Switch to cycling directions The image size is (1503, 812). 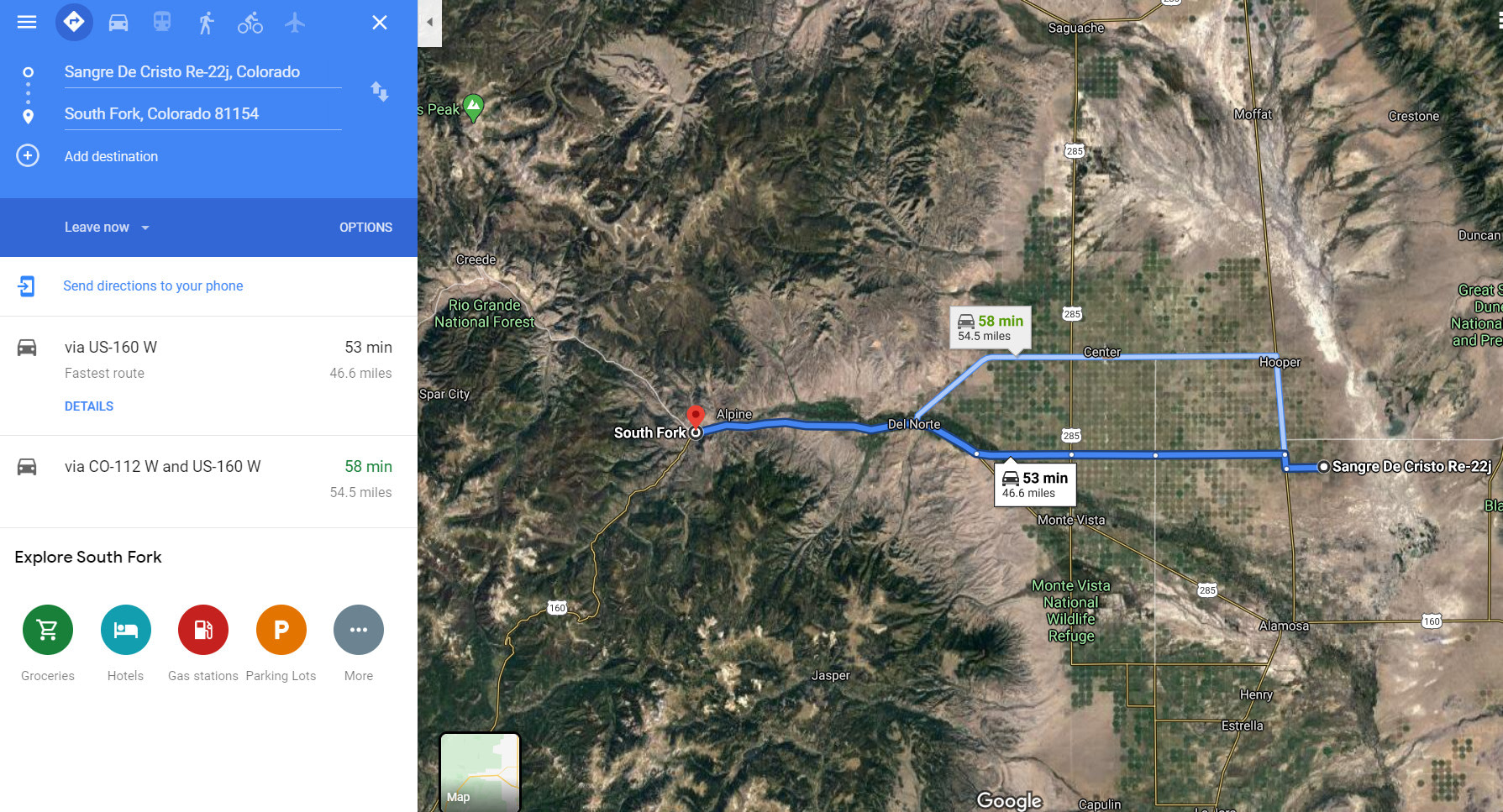click(x=250, y=22)
